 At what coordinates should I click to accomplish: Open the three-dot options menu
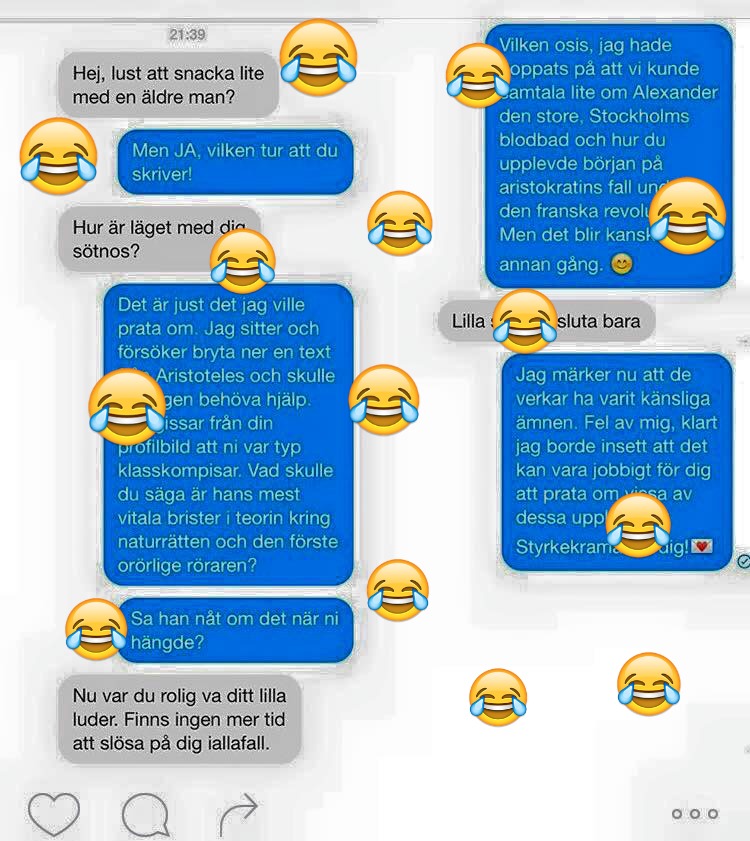click(x=694, y=814)
